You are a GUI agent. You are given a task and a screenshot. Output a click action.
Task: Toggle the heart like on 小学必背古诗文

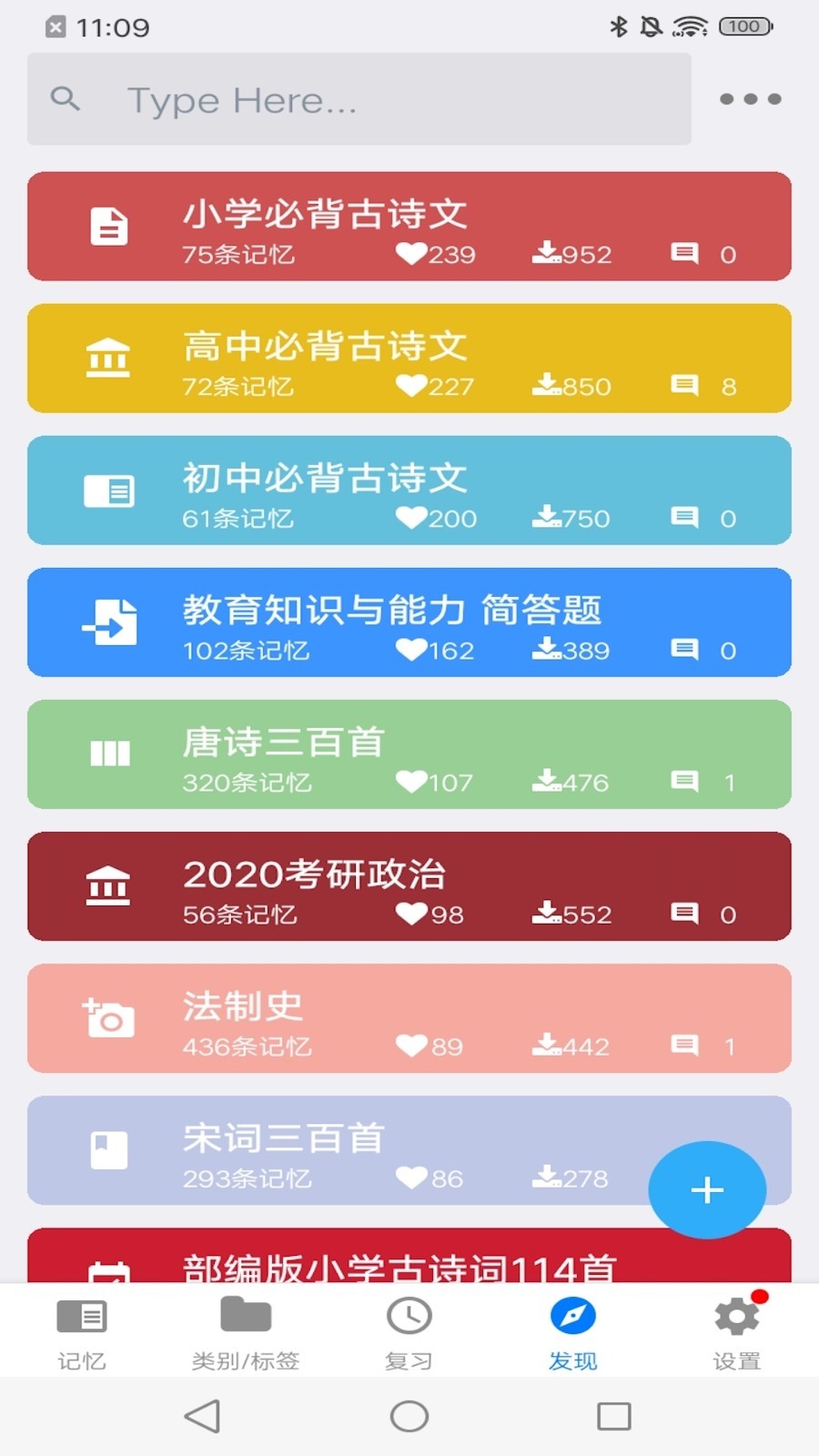(x=412, y=255)
